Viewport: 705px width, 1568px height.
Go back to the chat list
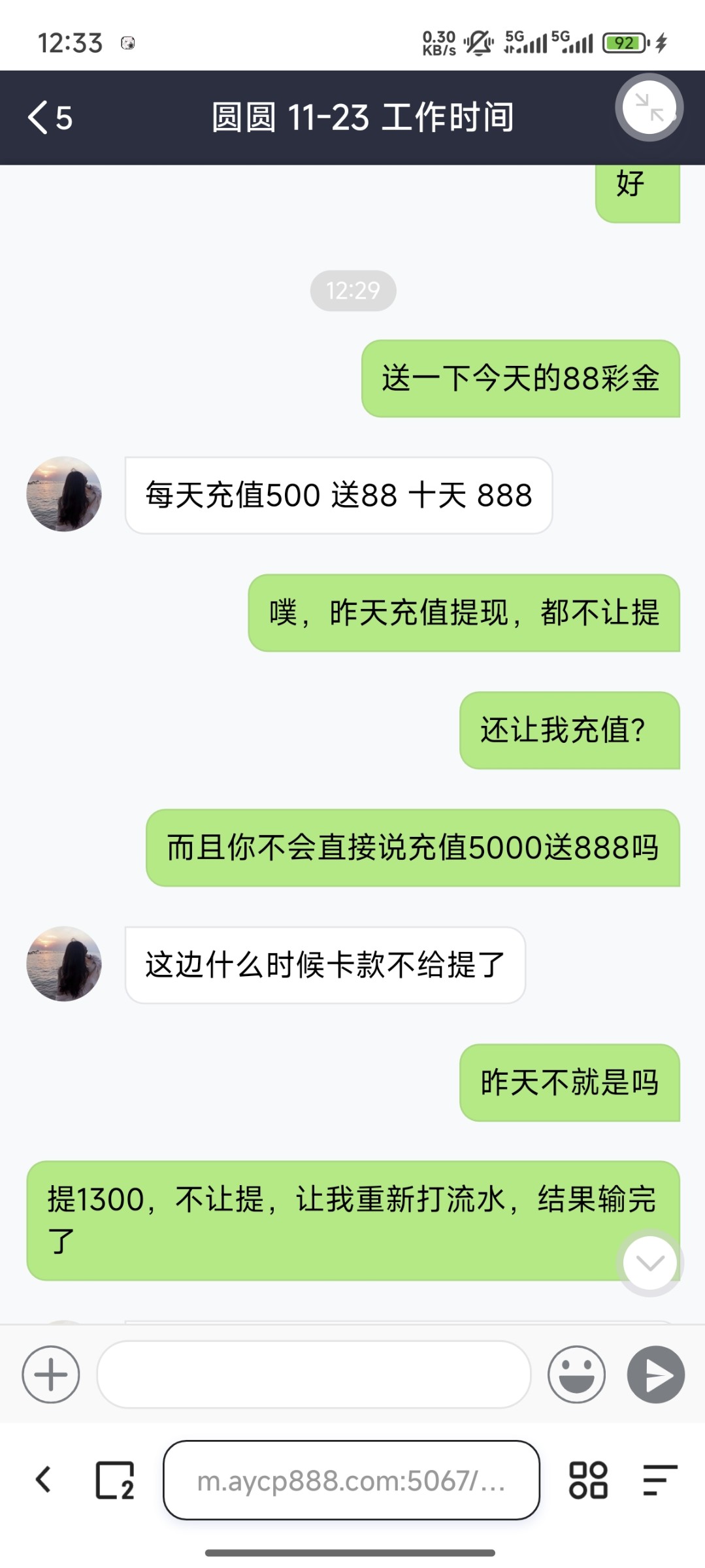click(x=48, y=118)
